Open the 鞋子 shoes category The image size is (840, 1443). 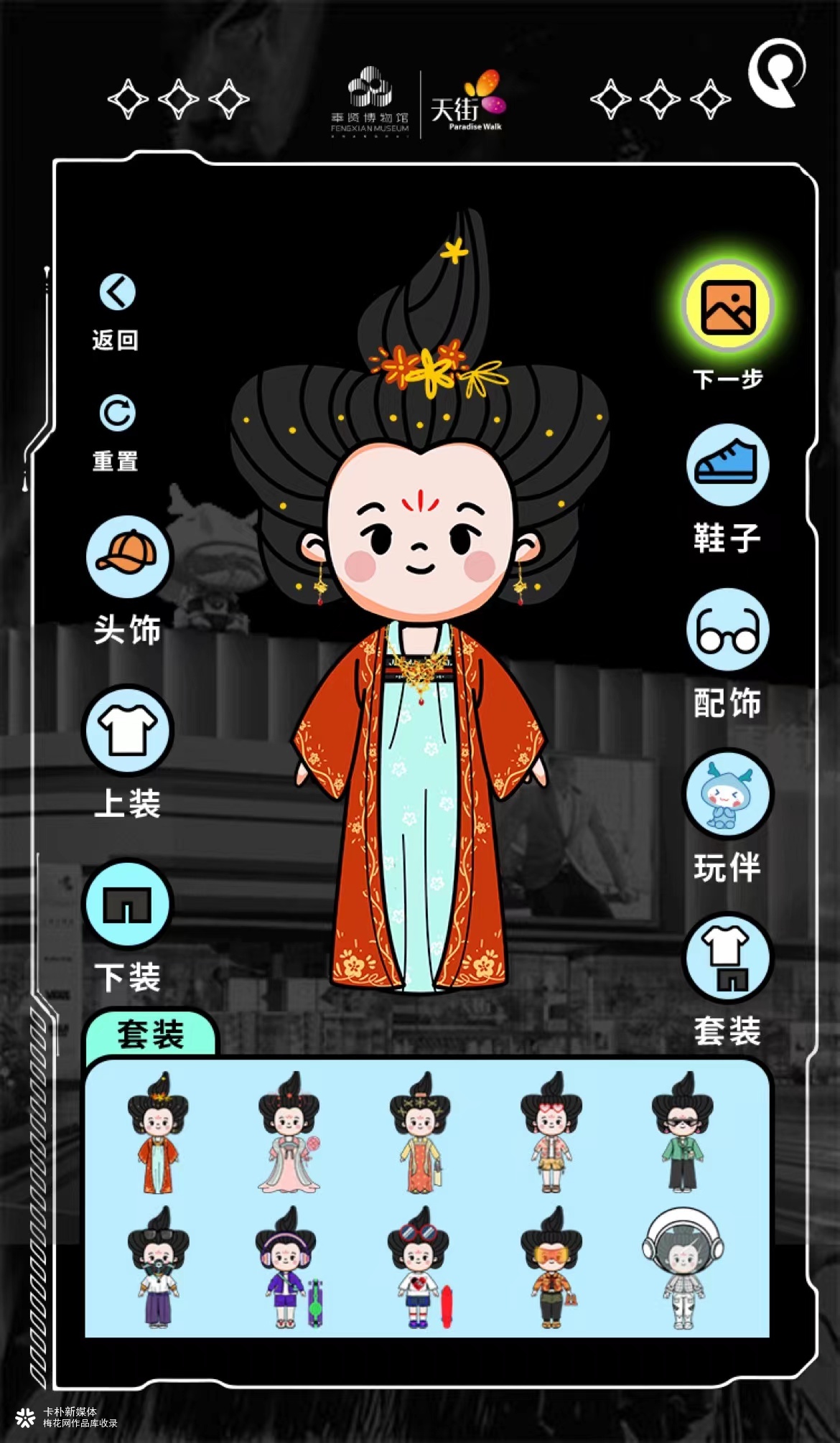click(x=727, y=464)
